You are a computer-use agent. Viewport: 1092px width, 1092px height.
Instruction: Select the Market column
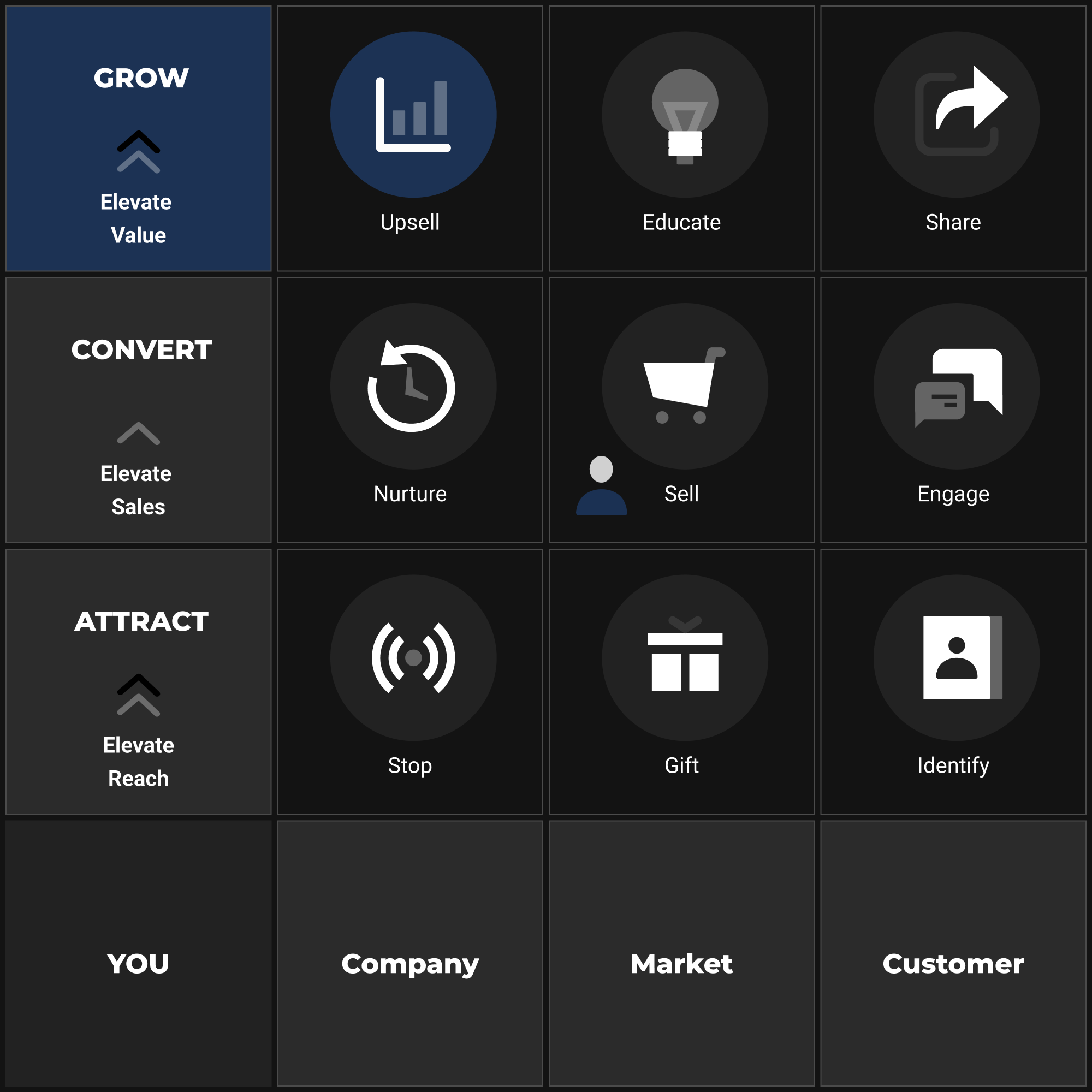pos(681,953)
